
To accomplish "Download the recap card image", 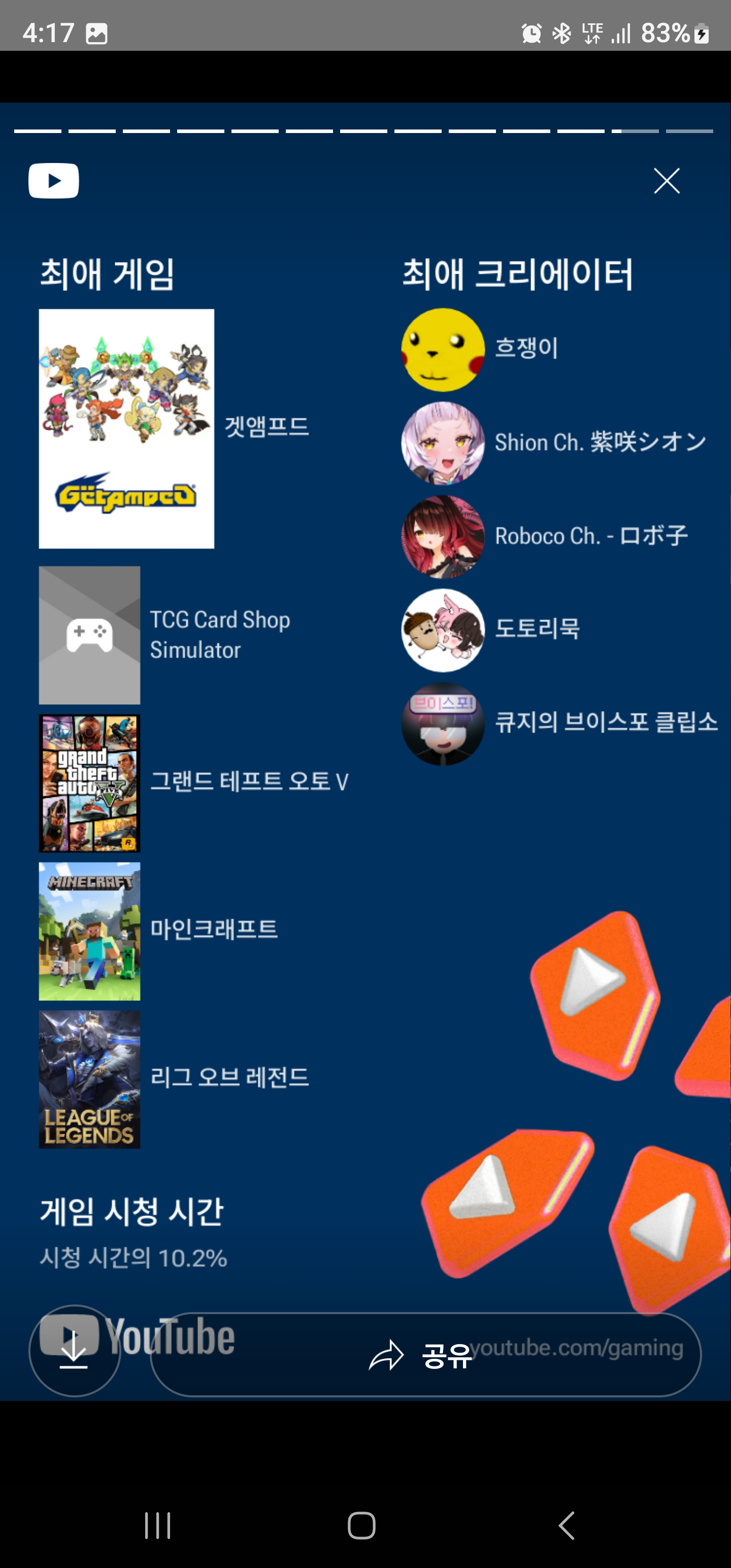I will [x=74, y=1350].
